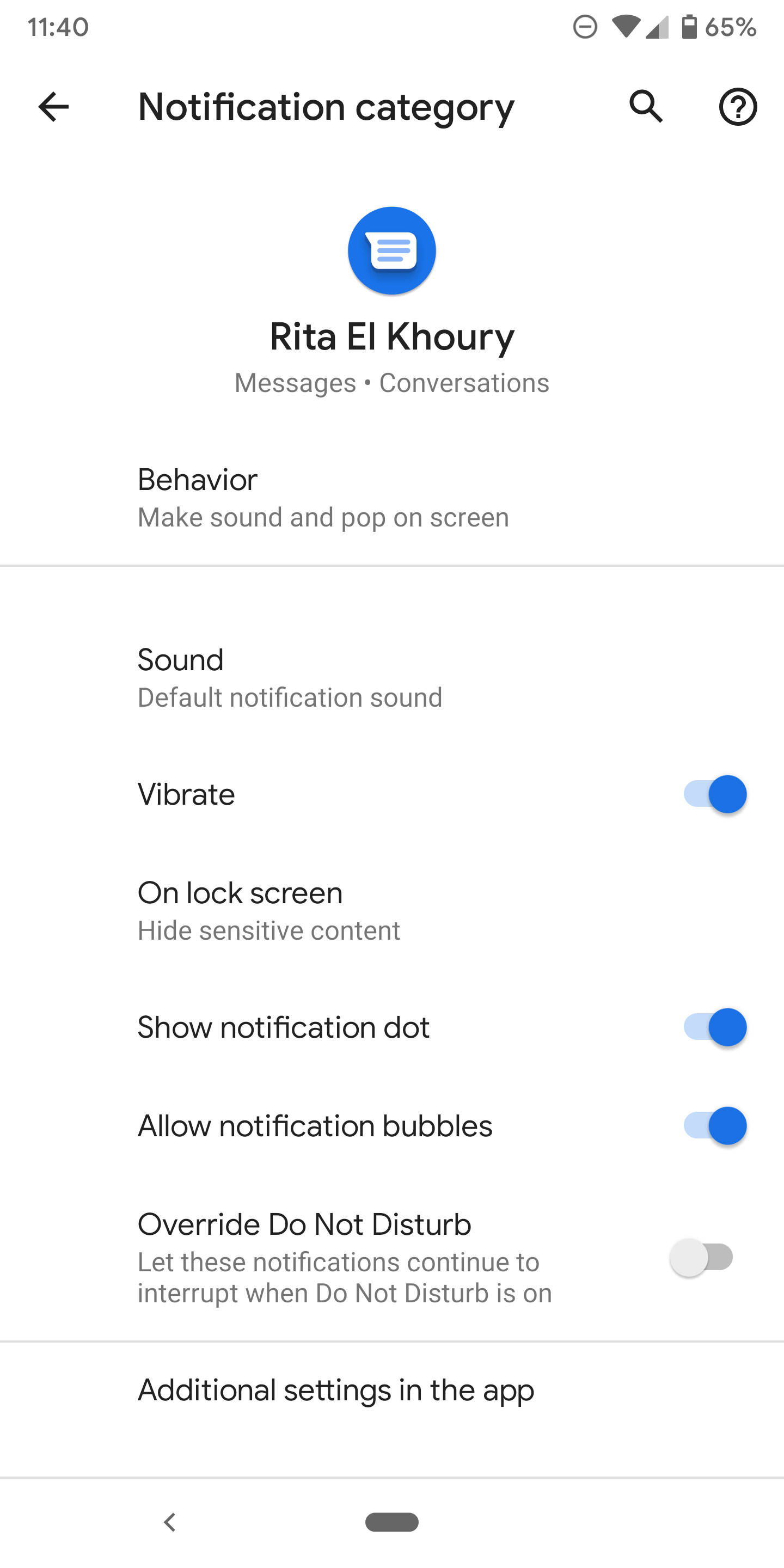Change the notification Sound
The image size is (784, 1568).
click(x=290, y=678)
